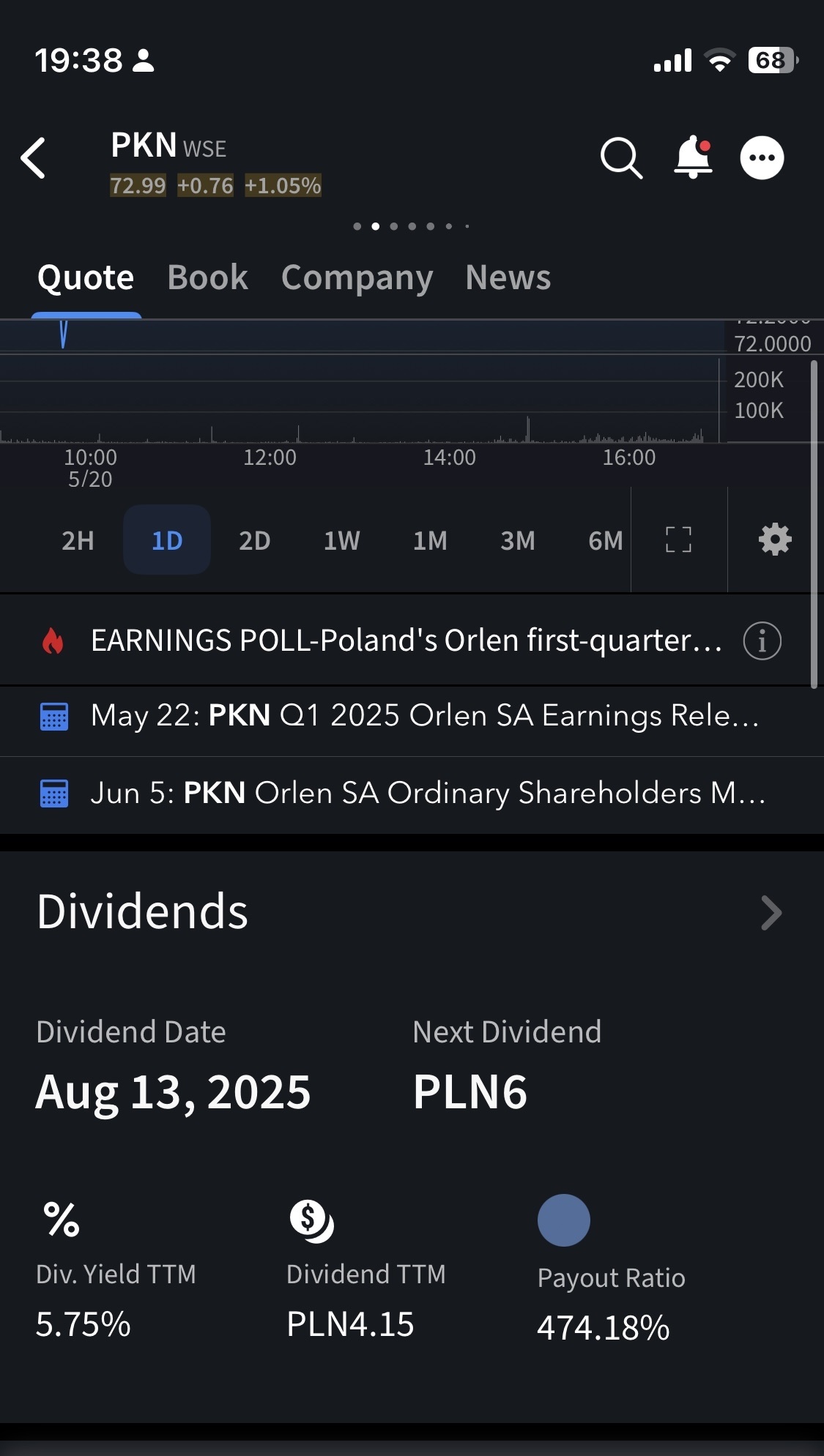Viewport: 824px width, 1456px height.
Task: Open Dividends details chevron
Action: point(771,913)
